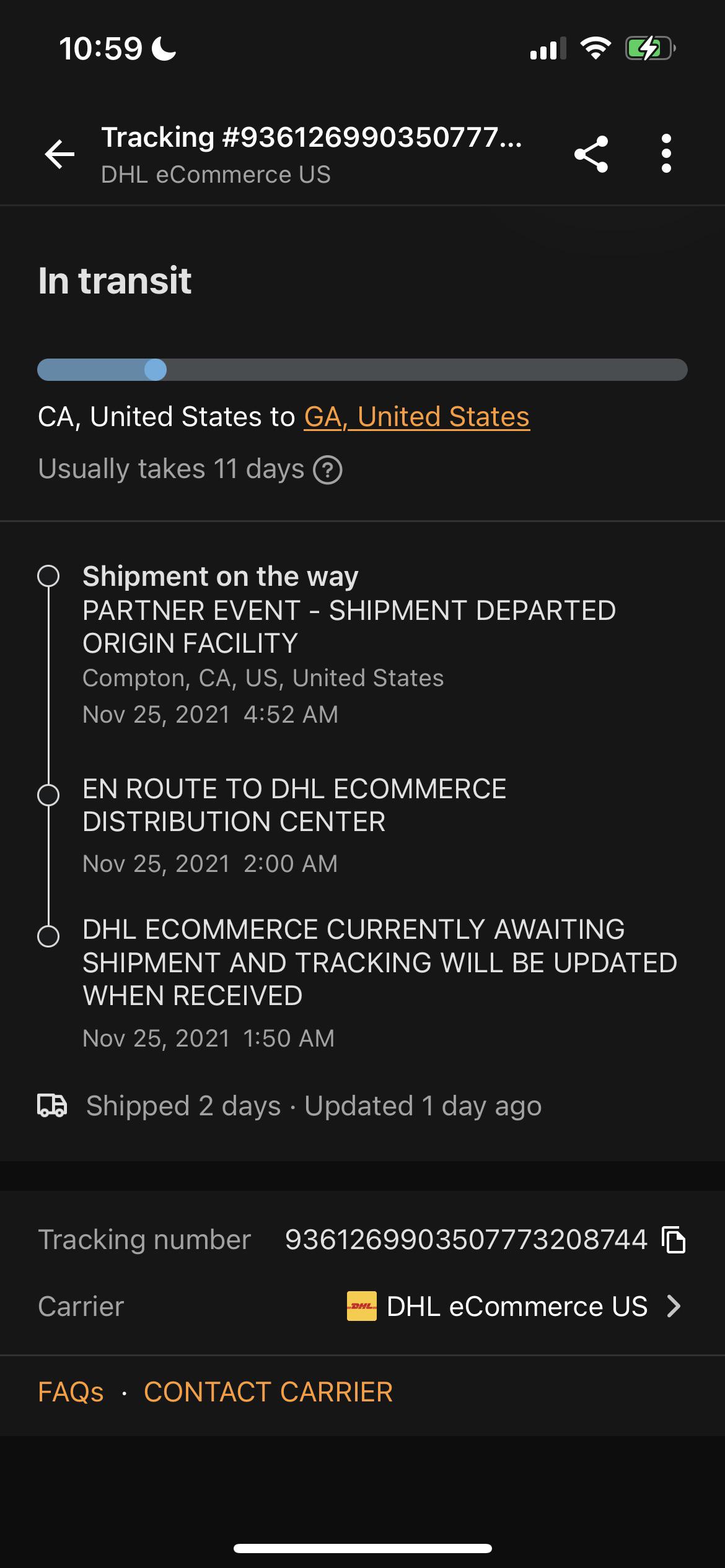Tap 'Shipped 2 days · Updated 1 day ago'
The height and width of the screenshot is (1568, 725).
click(x=313, y=1105)
